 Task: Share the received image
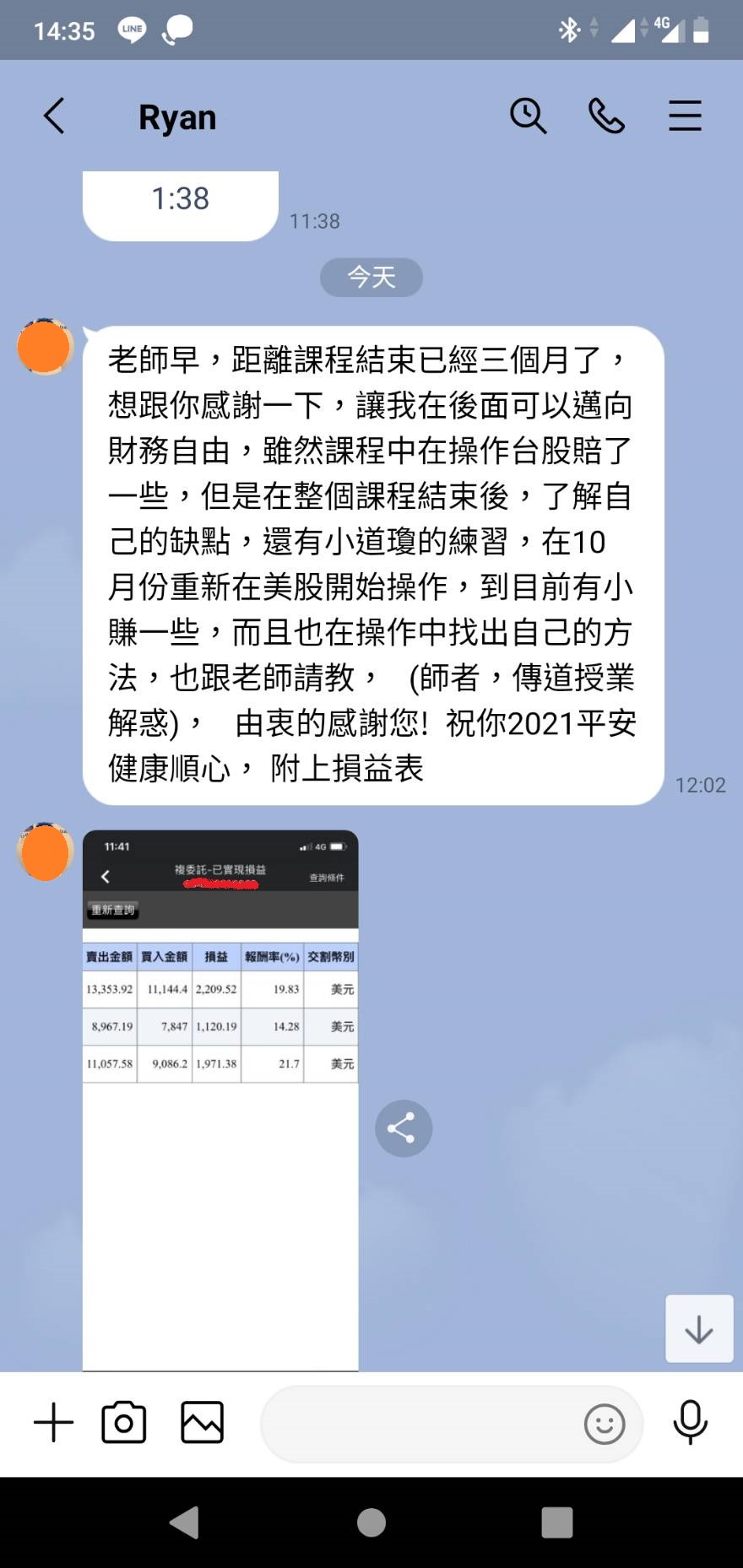pyautogui.click(x=404, y=1128)
